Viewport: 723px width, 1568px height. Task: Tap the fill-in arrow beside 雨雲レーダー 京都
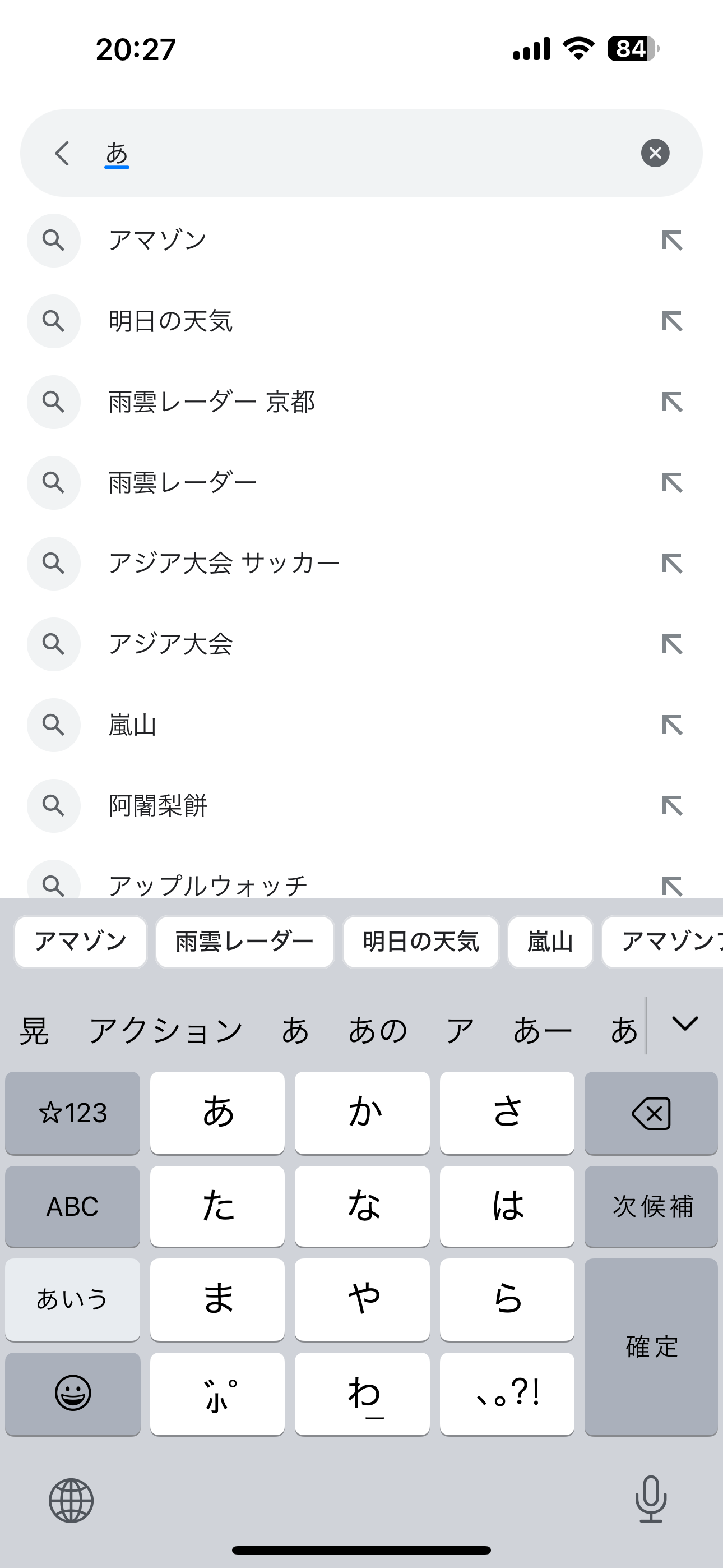[673, 402]
